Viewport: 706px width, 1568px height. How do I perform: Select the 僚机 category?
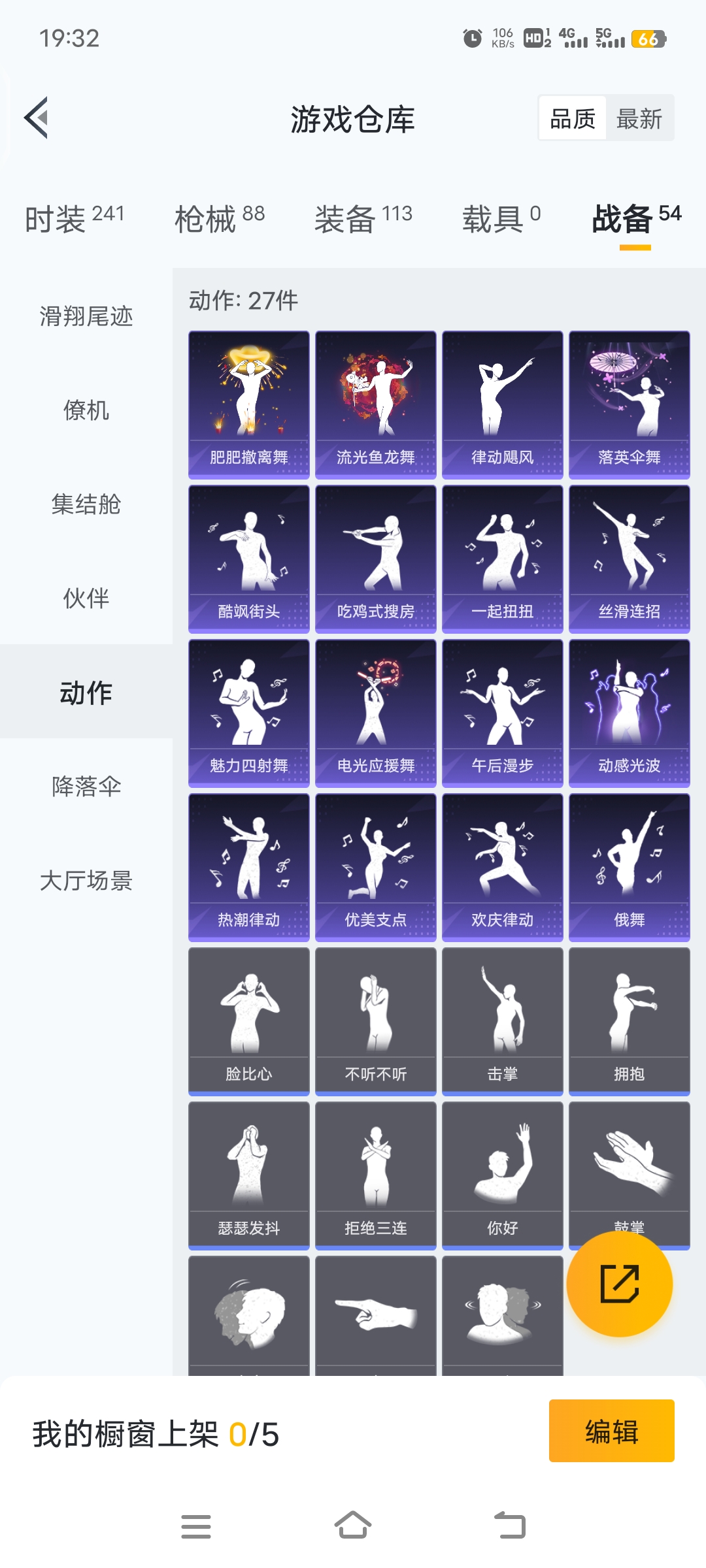tap(86, 410)
